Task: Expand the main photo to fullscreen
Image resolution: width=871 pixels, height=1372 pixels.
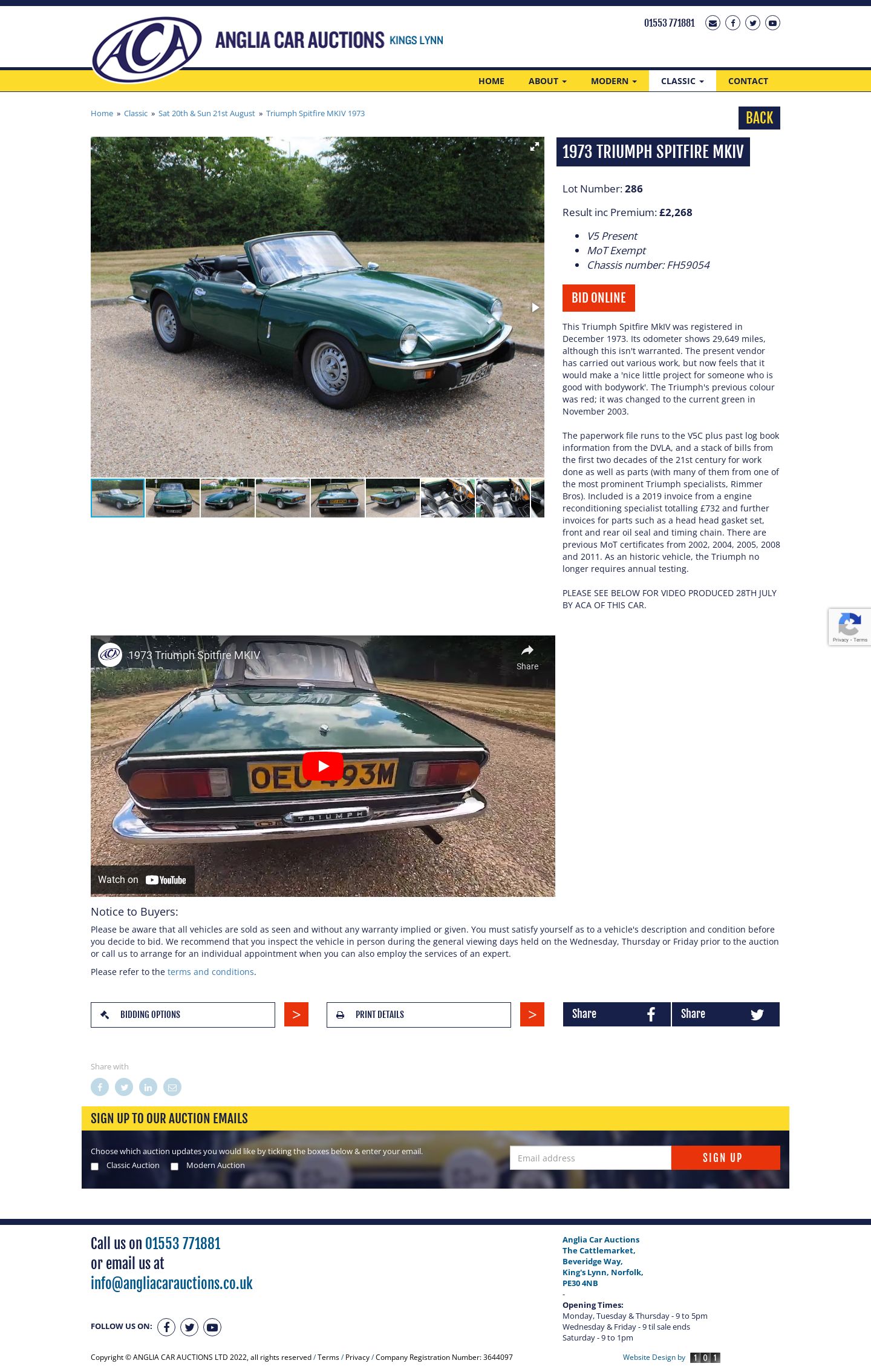Action: click(x=535, y=146)
